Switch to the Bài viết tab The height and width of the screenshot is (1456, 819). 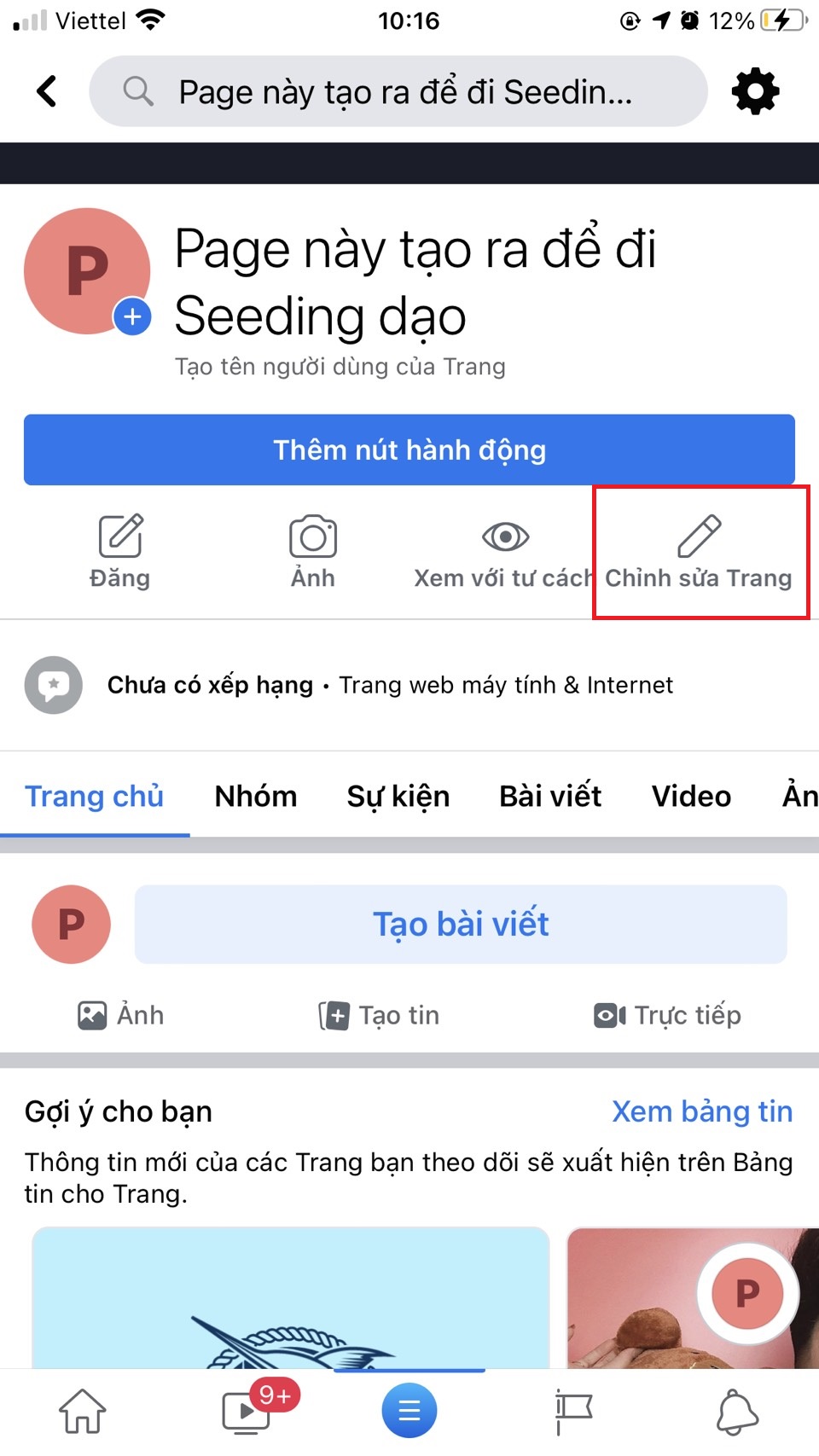coord(550,796)
